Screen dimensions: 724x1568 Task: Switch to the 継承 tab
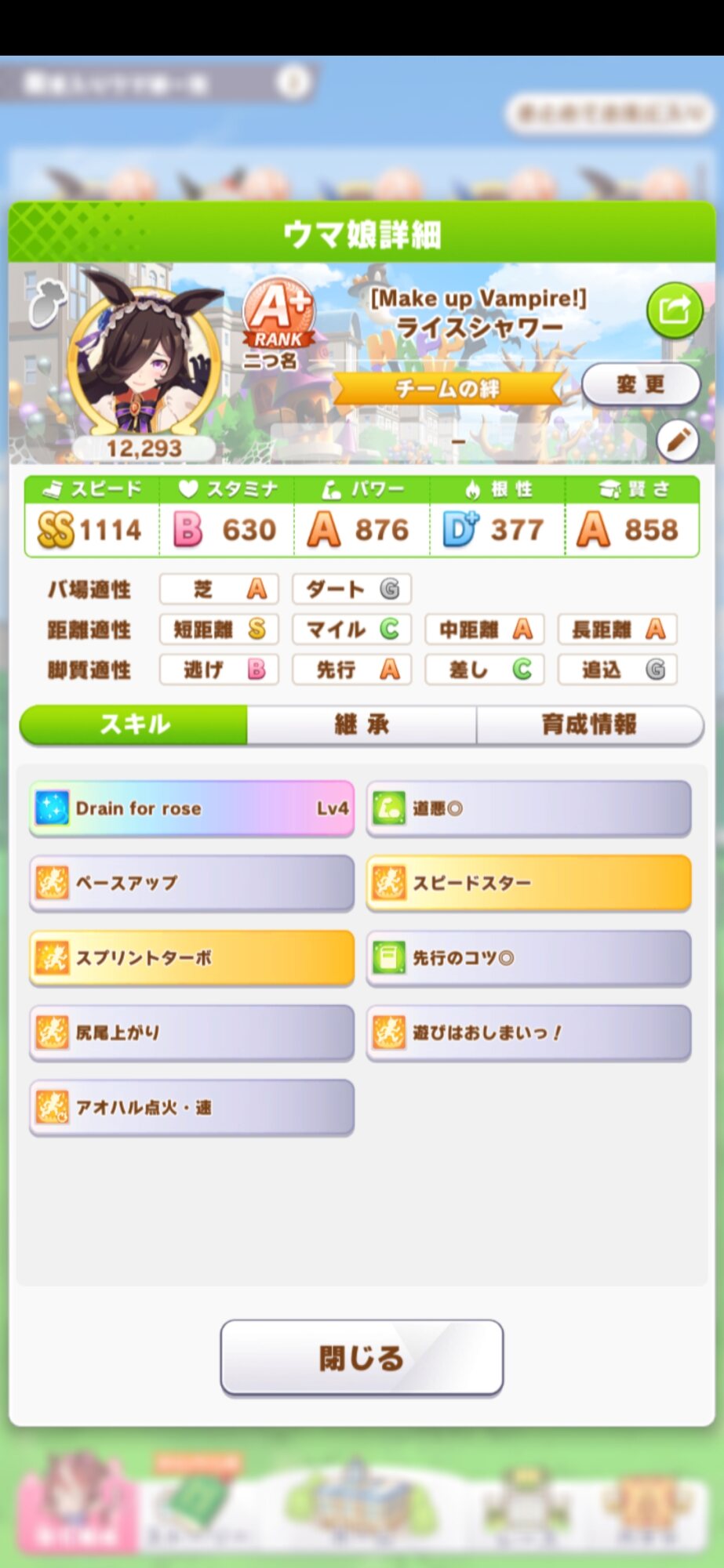(362, 724)
